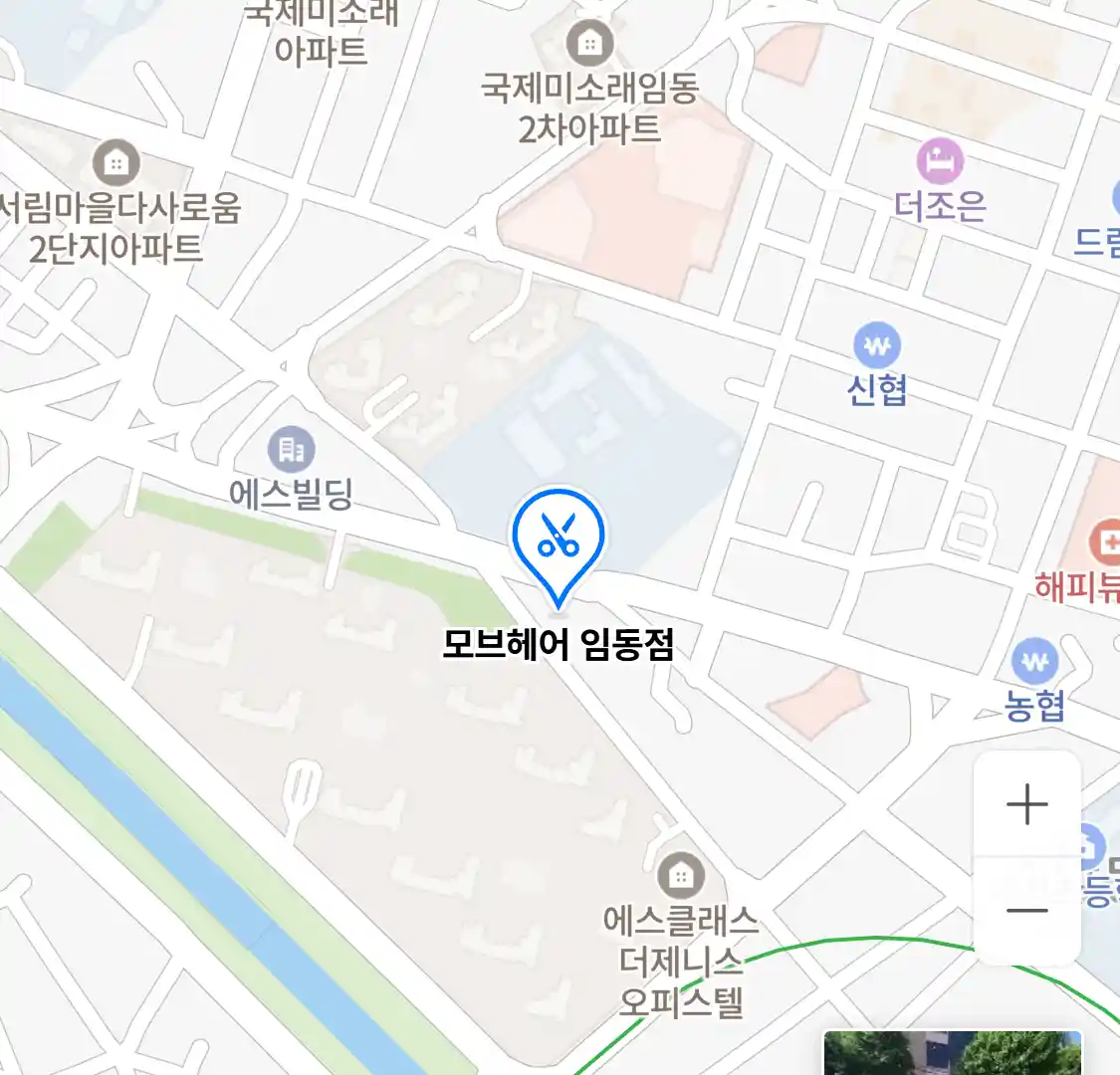Tap the 모브헤어 임동점 scissors pin
Viewport: 1120px width, 1075px height.
point(559,538)
